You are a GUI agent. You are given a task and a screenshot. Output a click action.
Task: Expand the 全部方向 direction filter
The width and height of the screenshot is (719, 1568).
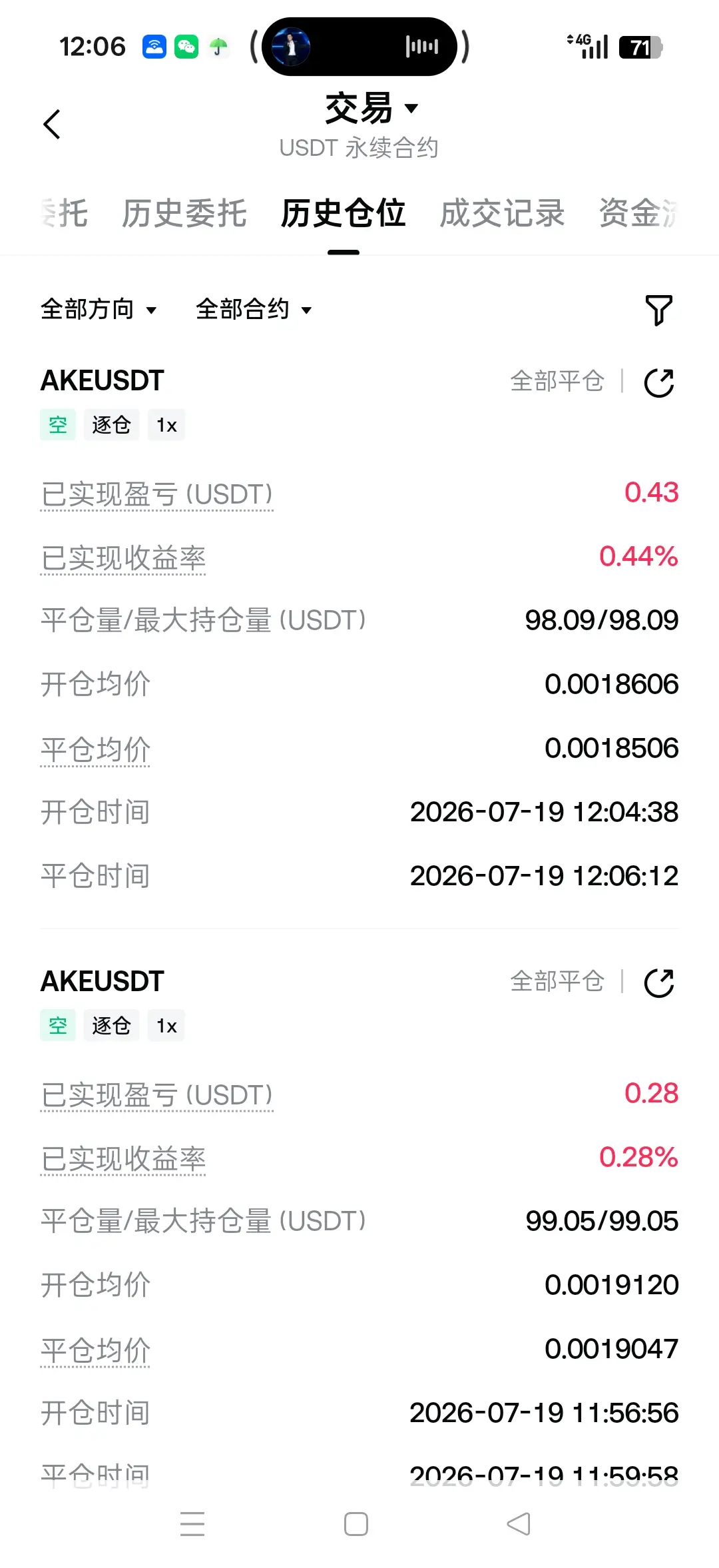pyautogui.click(x=99, y=310)
